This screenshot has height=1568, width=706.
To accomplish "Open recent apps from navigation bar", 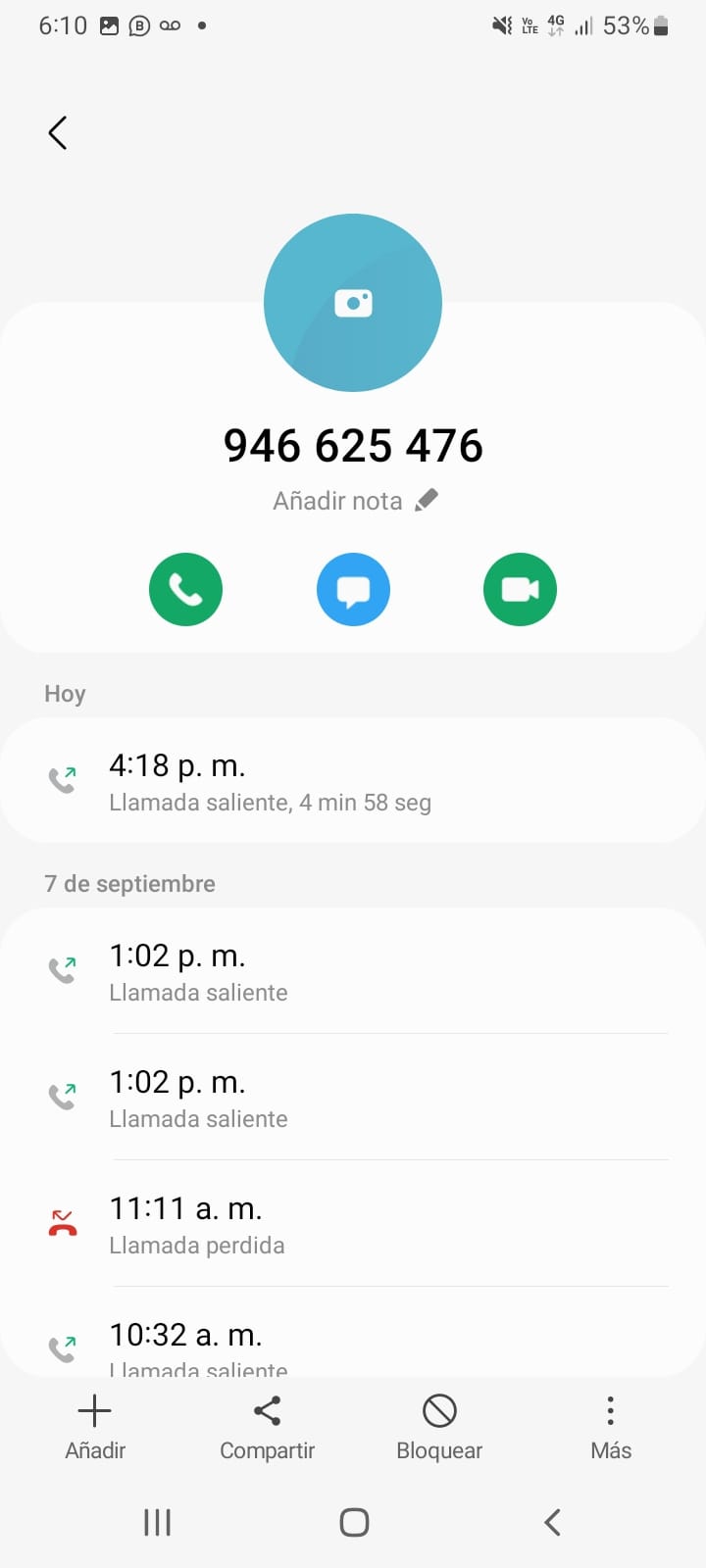I will tap(157, 1522).
